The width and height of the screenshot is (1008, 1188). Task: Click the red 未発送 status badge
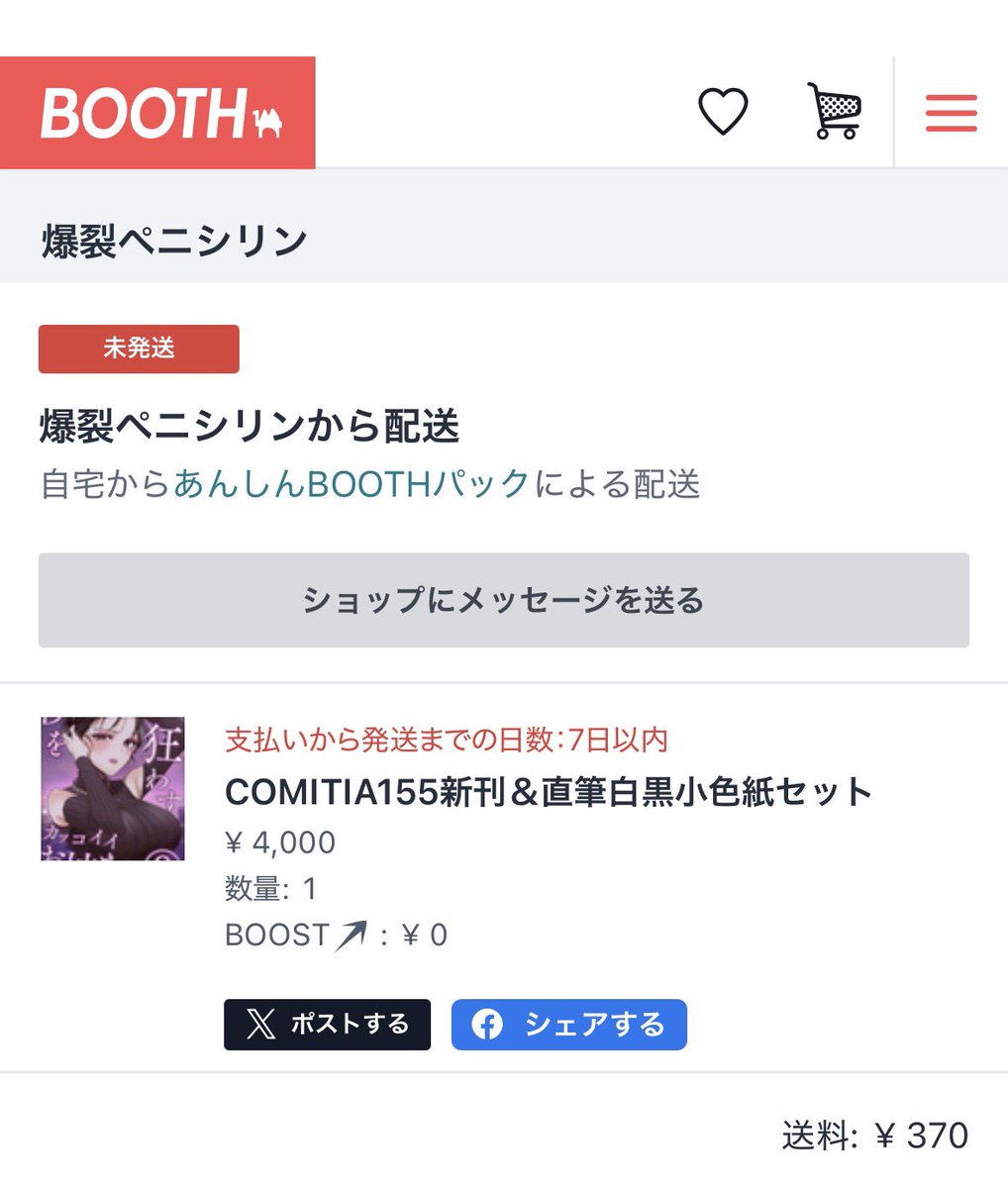click(138, 348)
